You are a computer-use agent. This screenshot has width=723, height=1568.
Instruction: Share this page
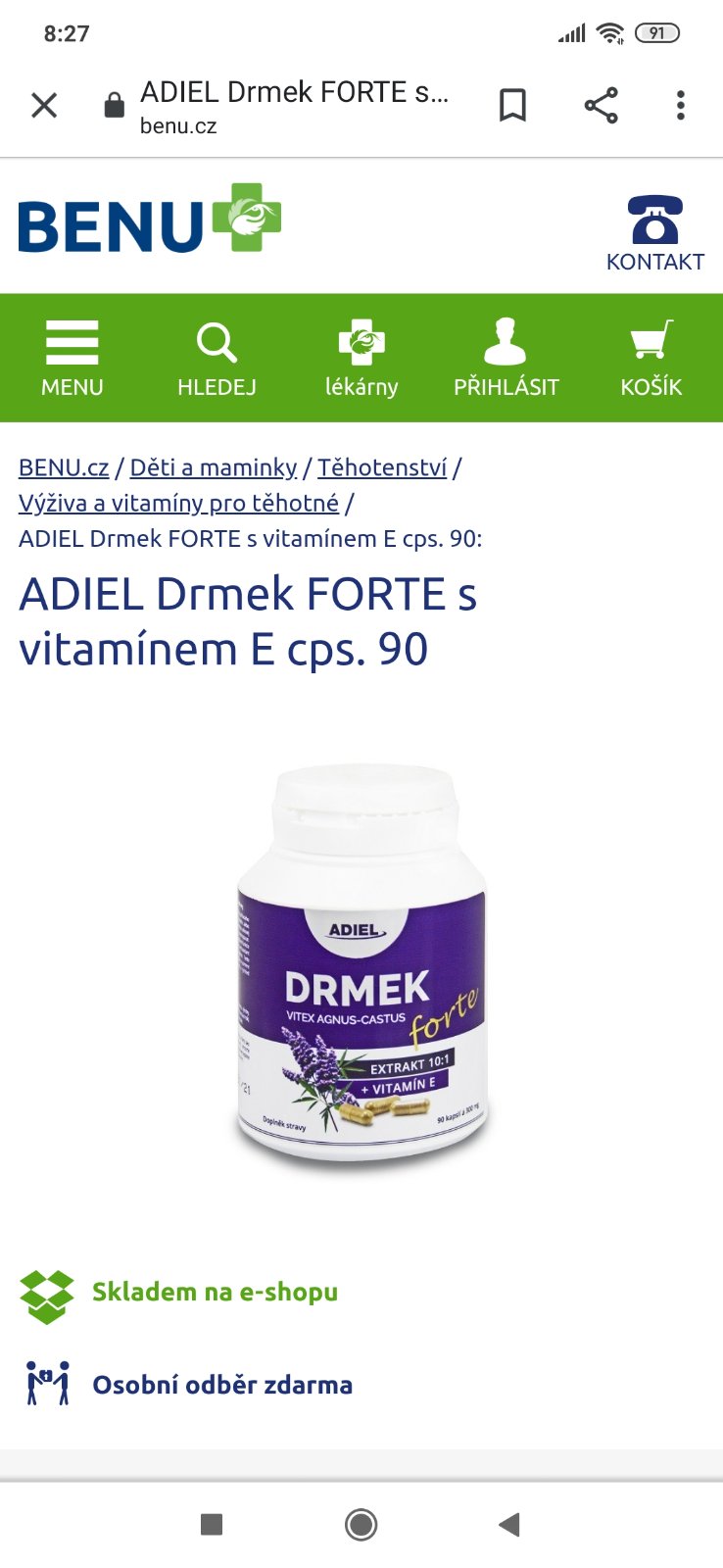tap(601, 105)
